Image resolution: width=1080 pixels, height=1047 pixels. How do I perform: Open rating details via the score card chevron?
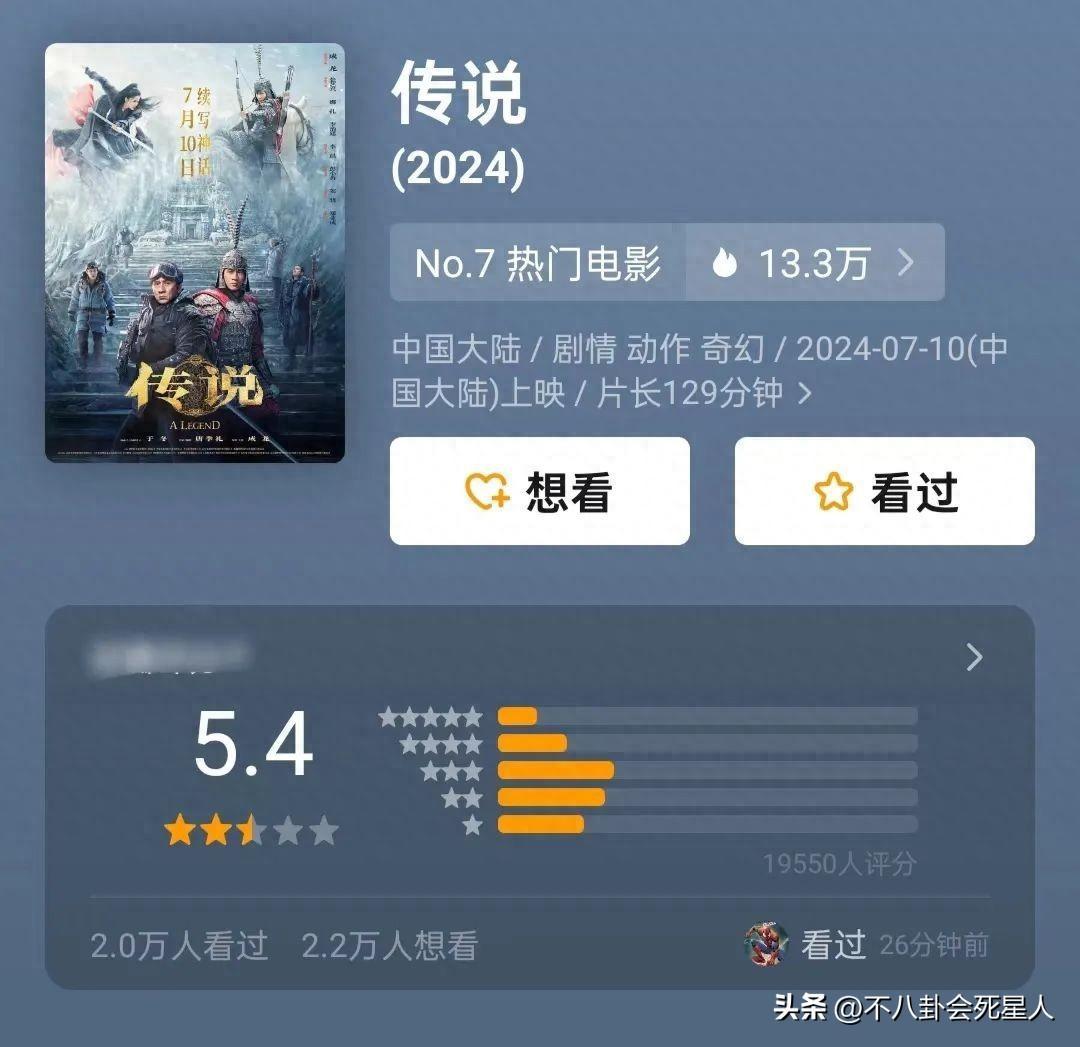pos(974,657)
